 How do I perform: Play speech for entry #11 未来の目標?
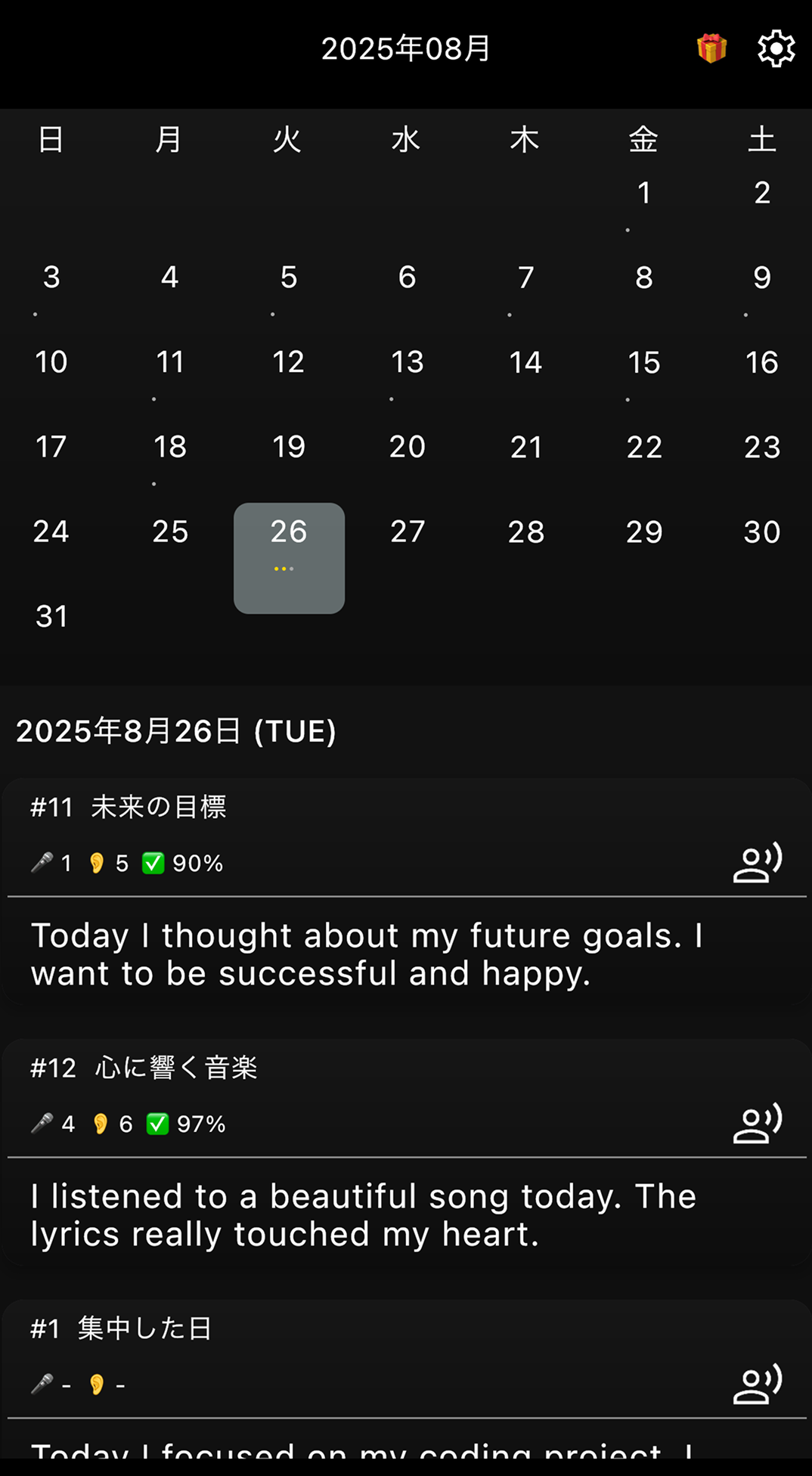pyautogui.click(x=758, y=863)
